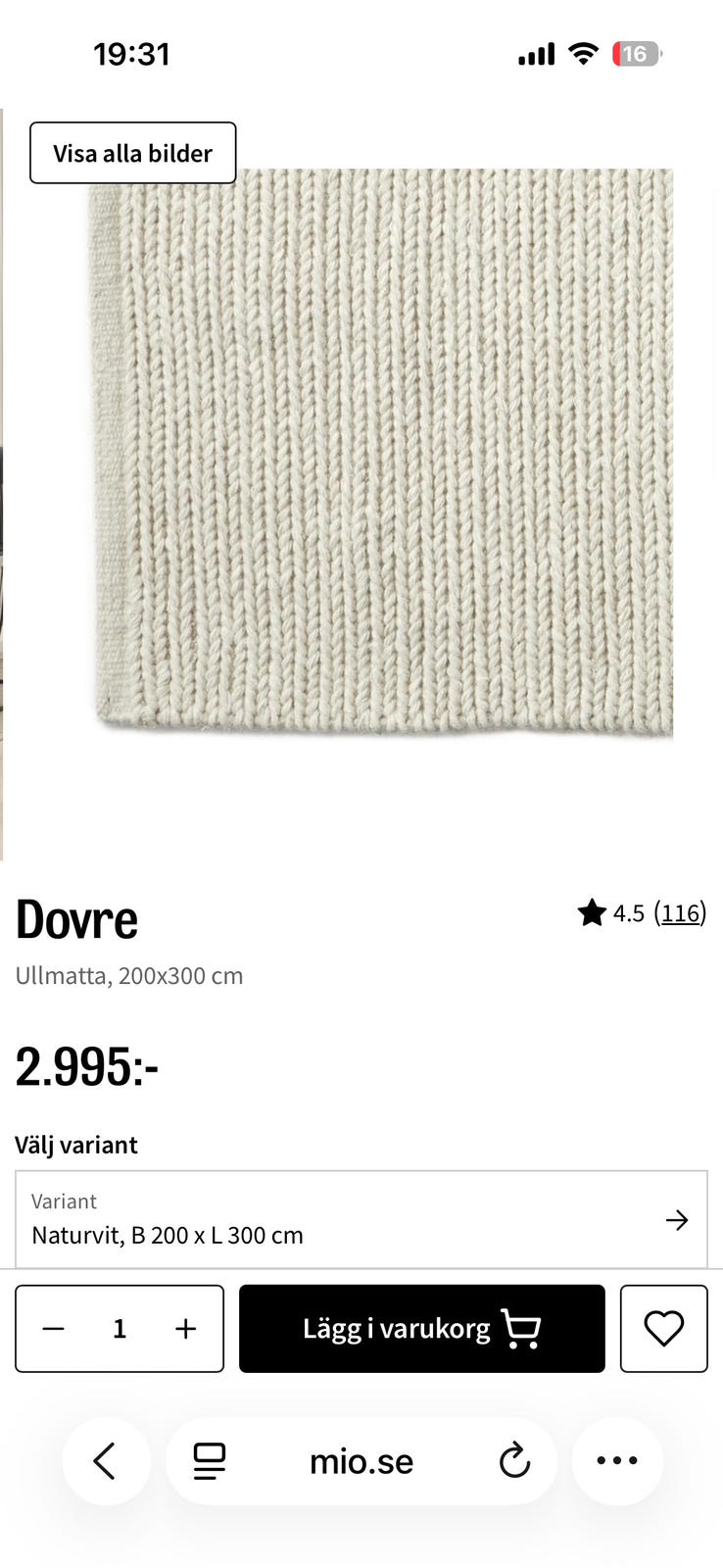Save Dovre to favorites with the heart
The height and width of the screenshot is (1568, 723).
coord(664,1329)
